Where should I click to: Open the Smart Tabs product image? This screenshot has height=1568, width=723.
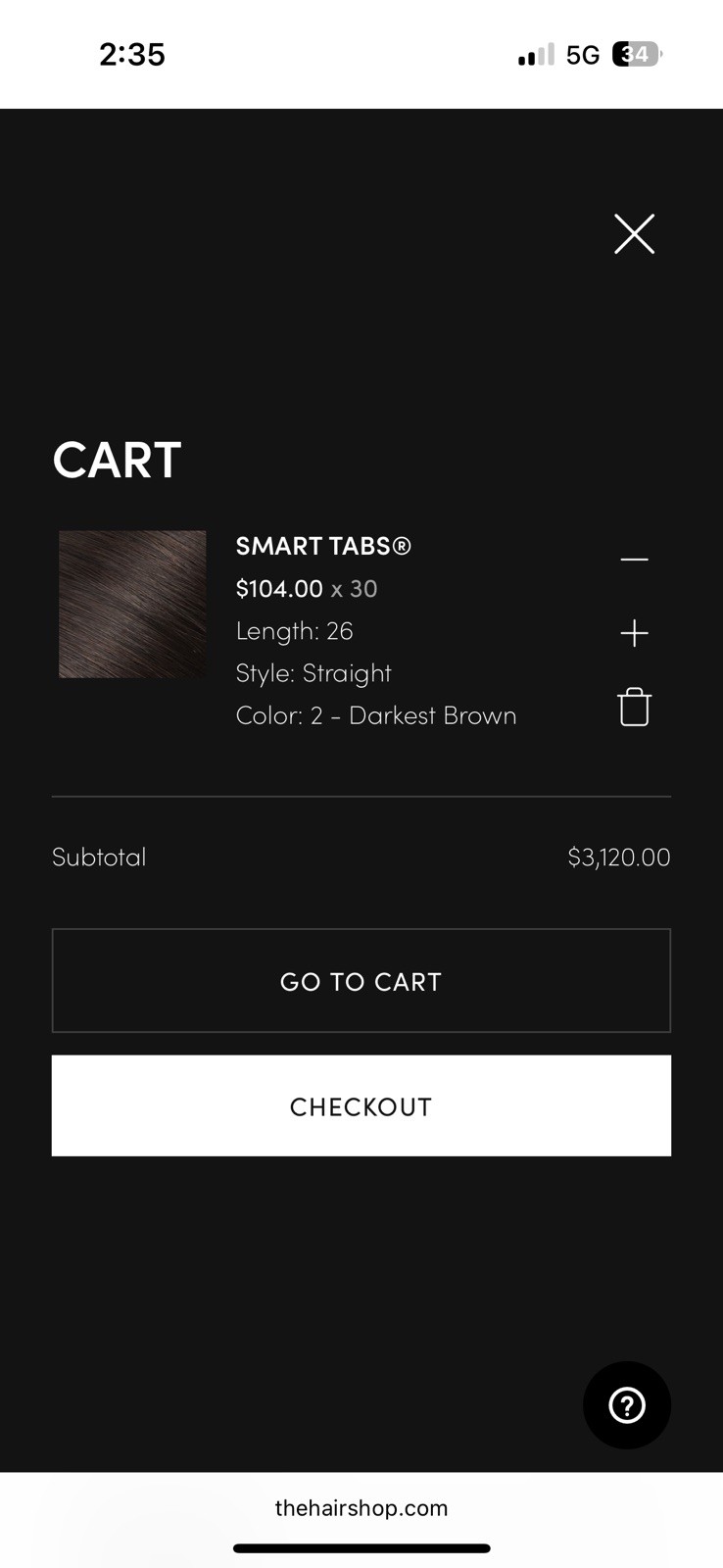point(132,605)
